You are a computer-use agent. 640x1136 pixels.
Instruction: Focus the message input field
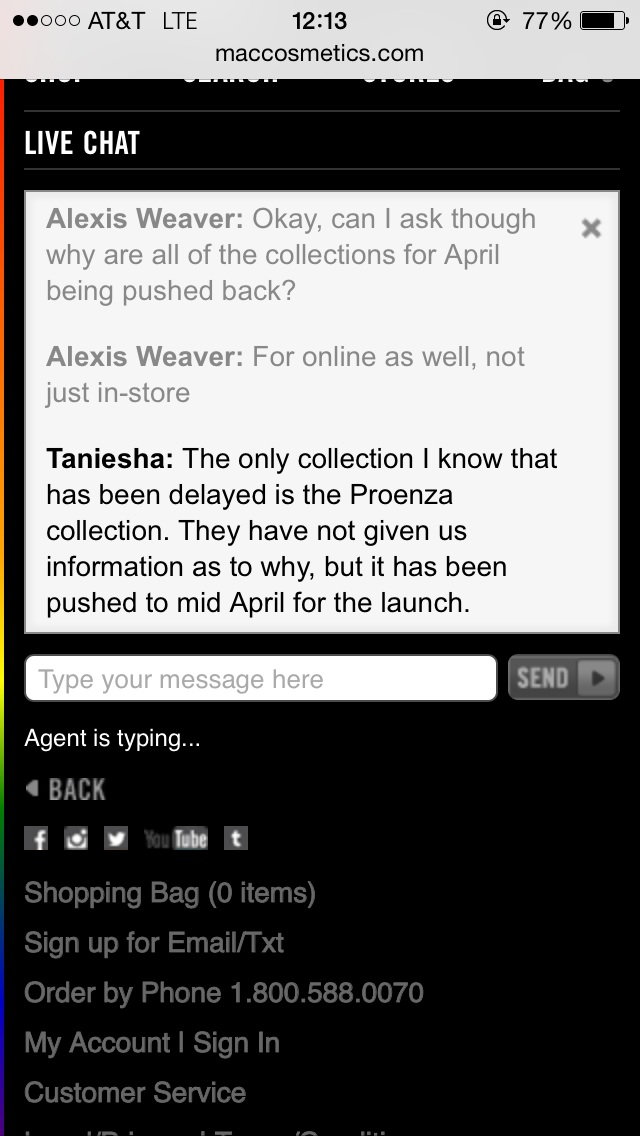pos(261,679)
